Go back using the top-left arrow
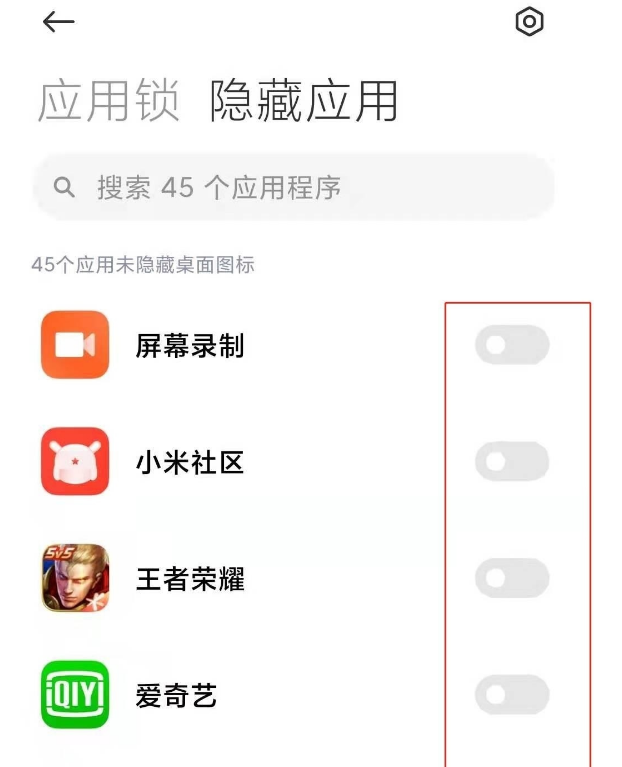622x767 pixels. click(59, 22)
